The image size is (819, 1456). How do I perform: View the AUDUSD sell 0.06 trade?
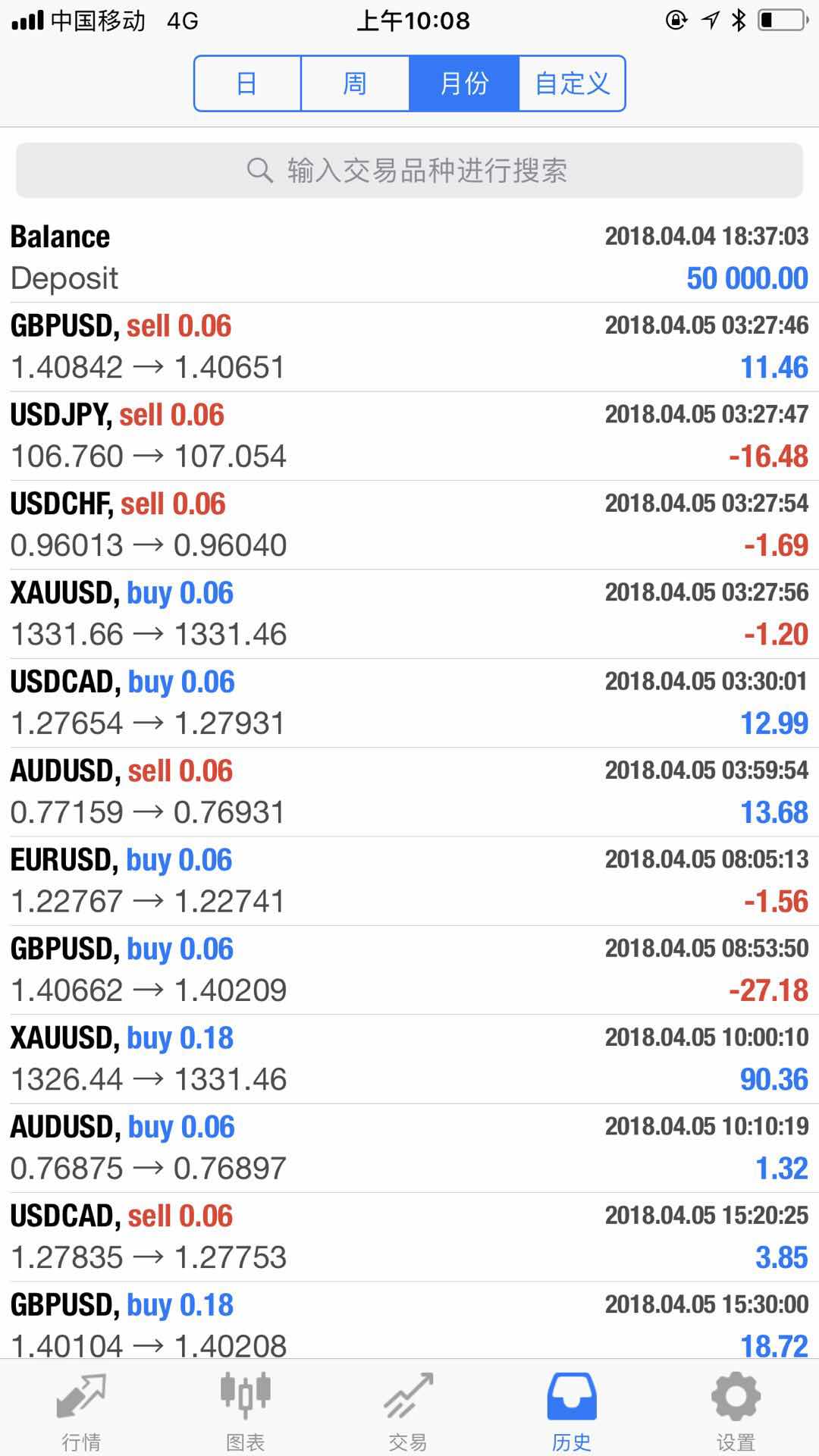[x=409, y=792]
